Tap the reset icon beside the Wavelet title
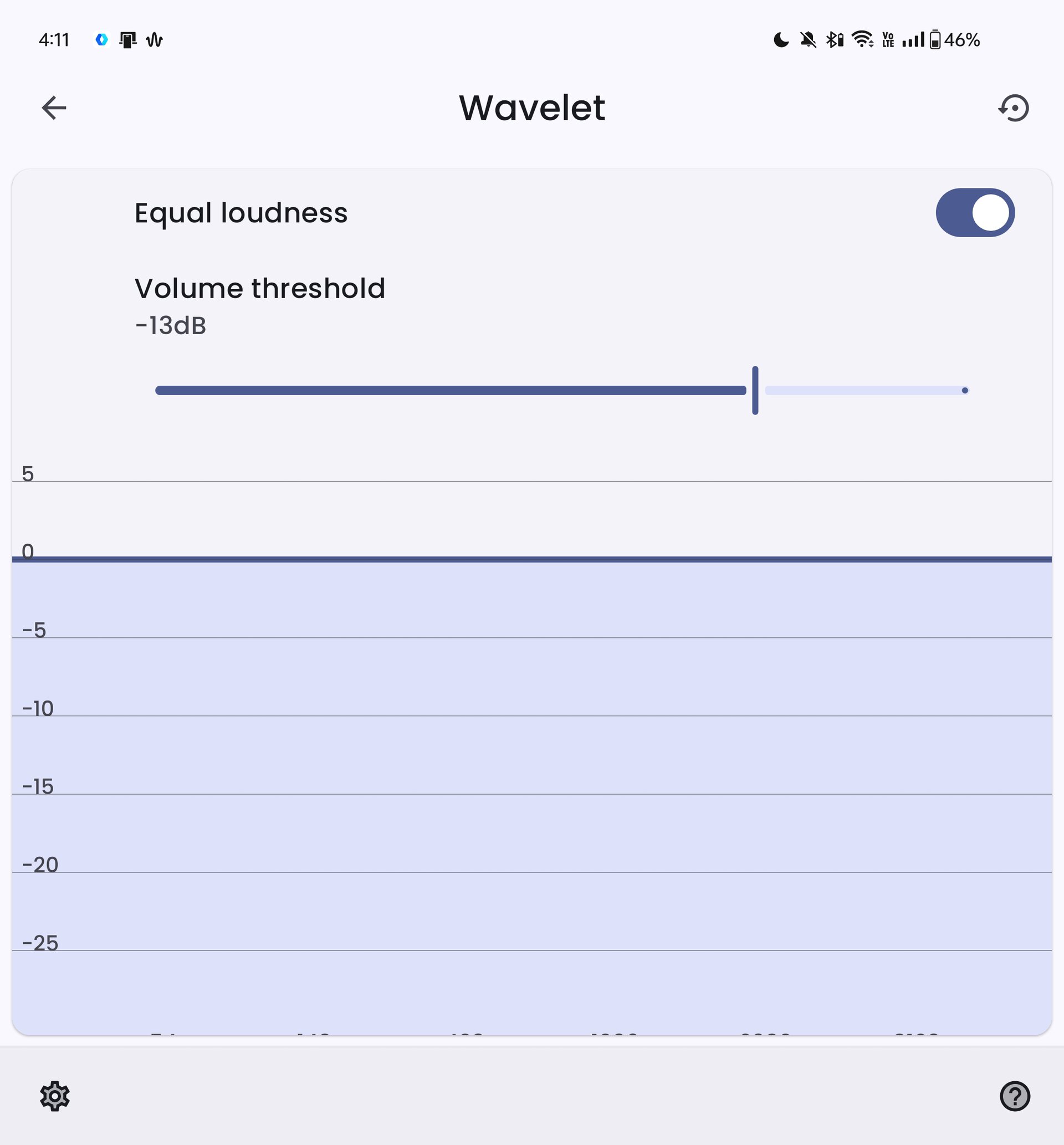The height and width of the screenshot is (1145, 1064). tap(1014, 108)
